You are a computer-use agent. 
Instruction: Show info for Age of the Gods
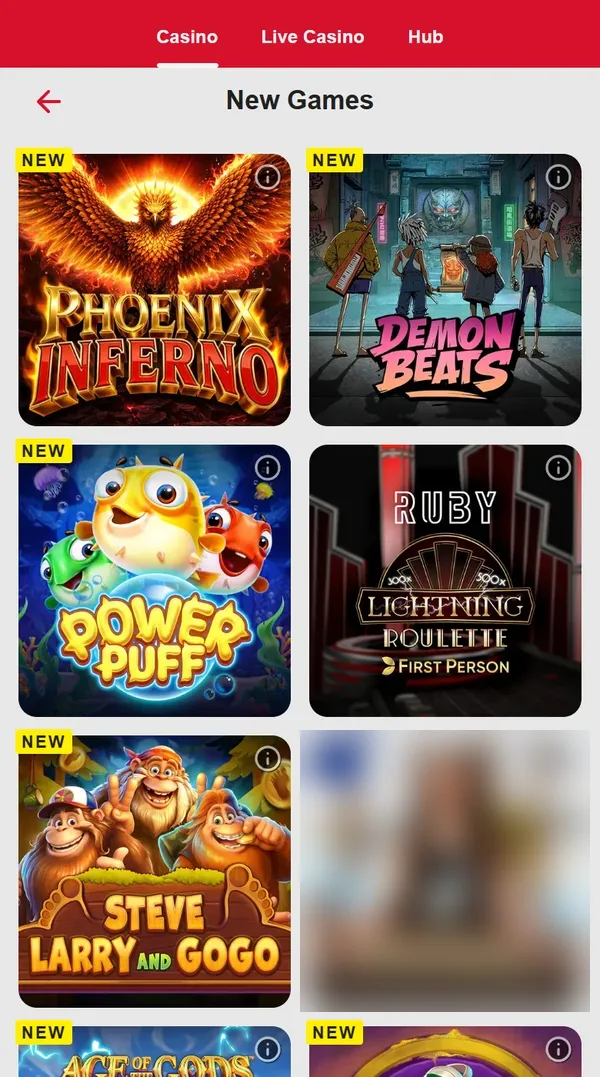[x=268, y=1049]
